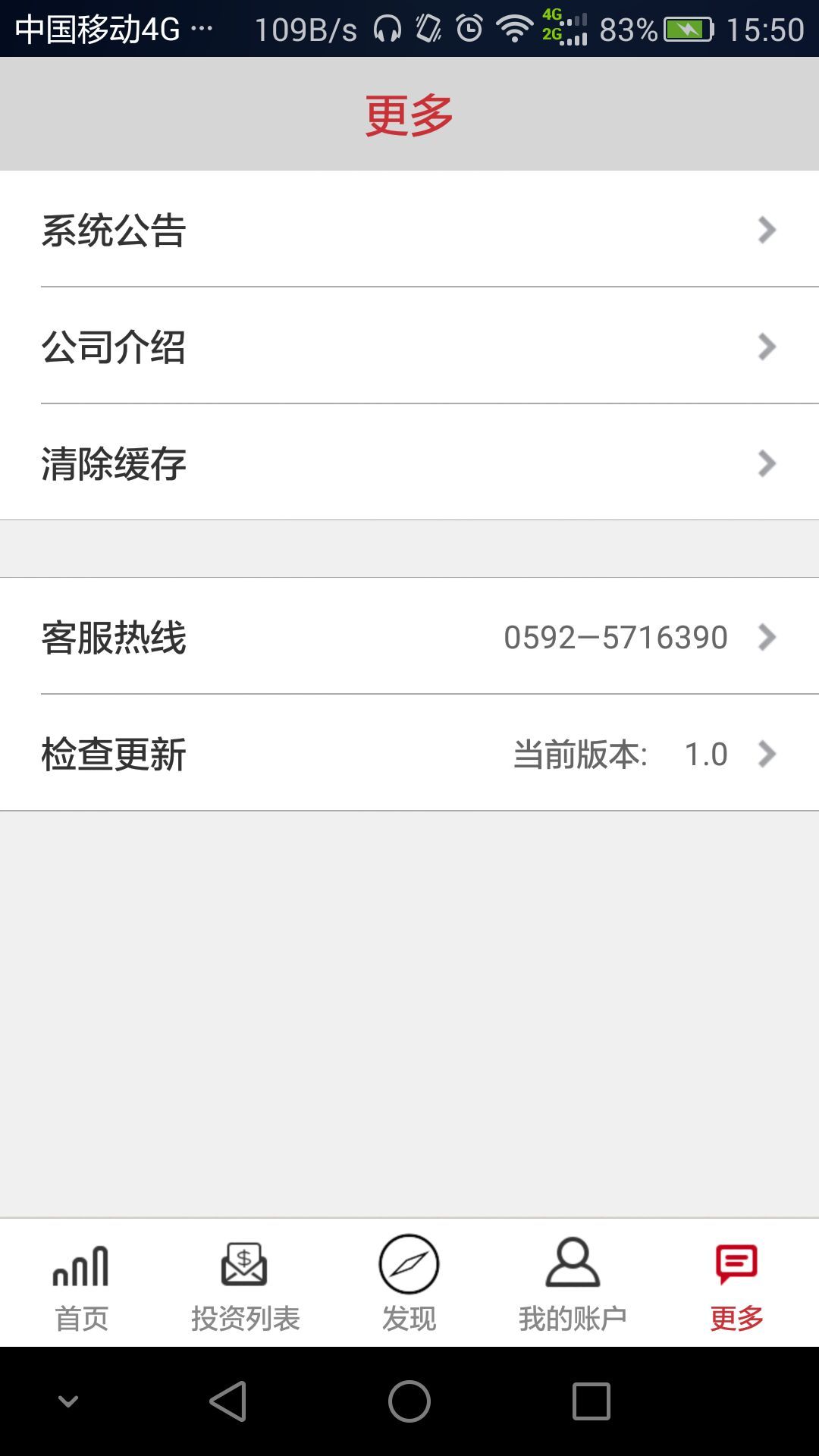The image size is (819, 1456).
Task: Open 公司介绍 company introduction
Action: pyautogui.click(x=409, y=346)
